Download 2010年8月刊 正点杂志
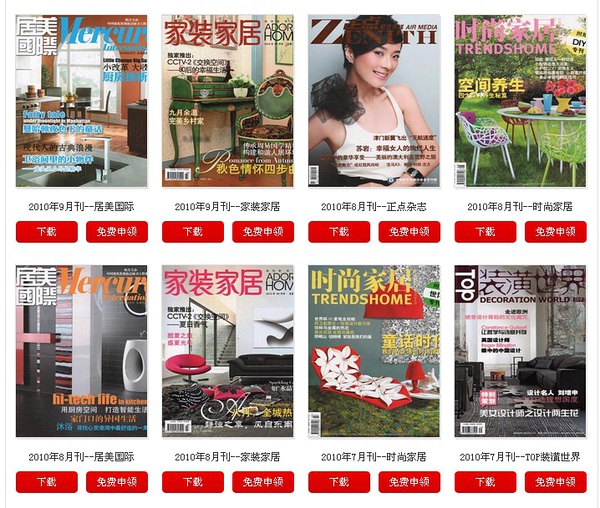 [x=339, y=232]
